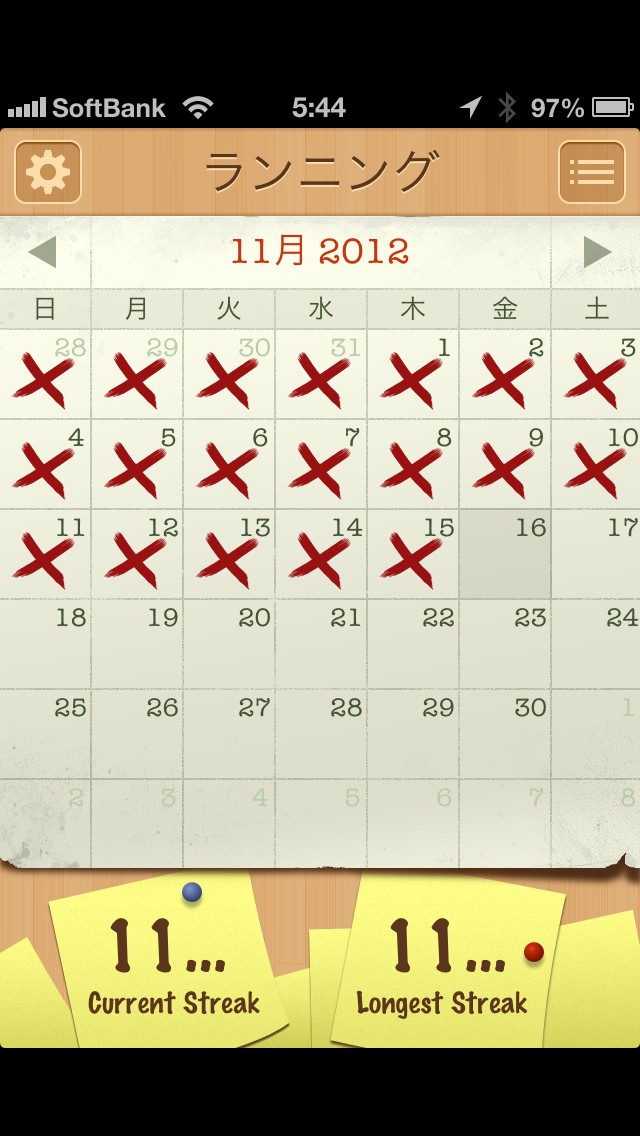Mark November 16 as done
Viewport: 640px width, 1136px height.
505,555
